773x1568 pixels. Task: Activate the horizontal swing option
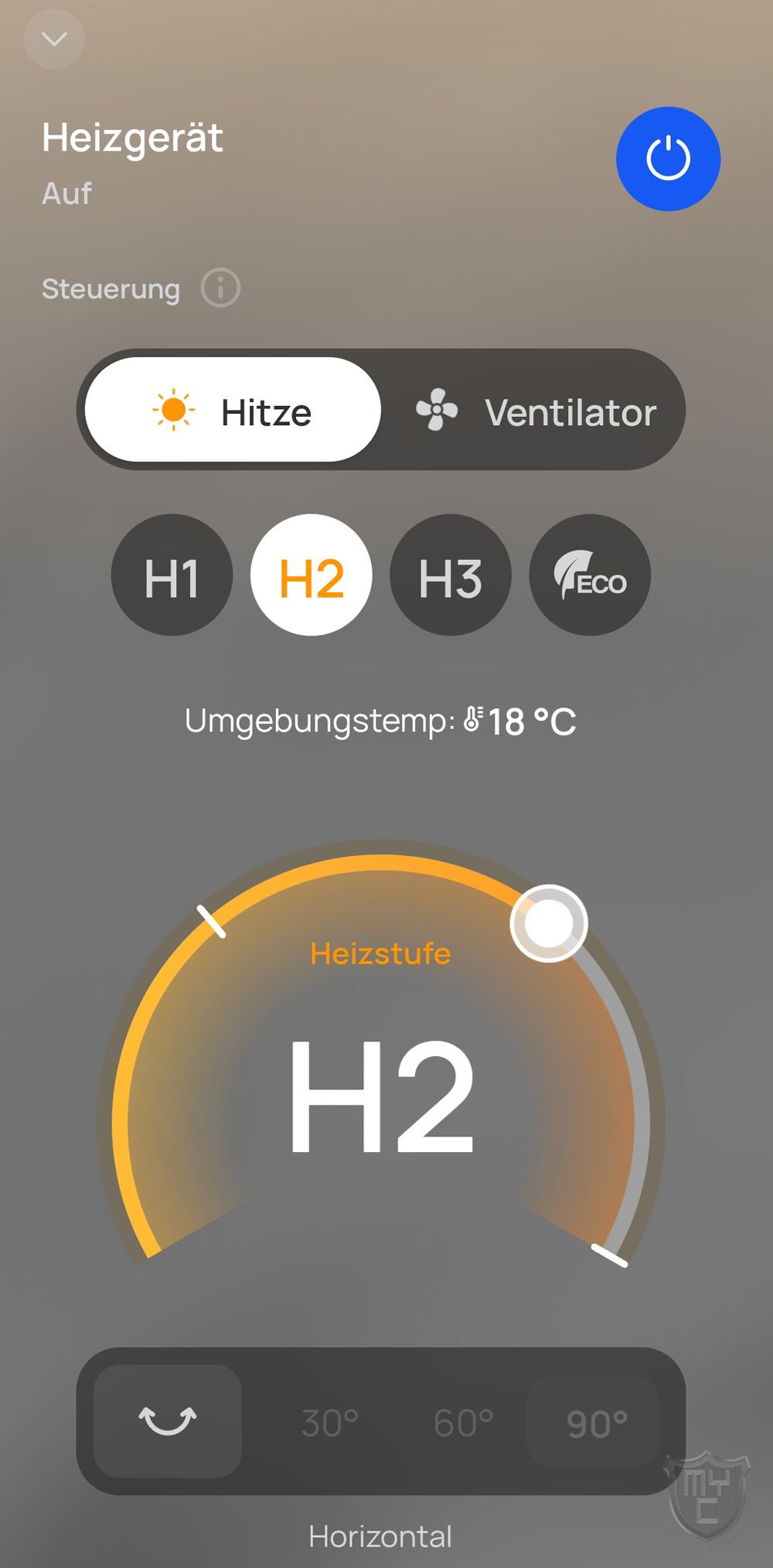pyautogui.click(x=168, y=1421)
